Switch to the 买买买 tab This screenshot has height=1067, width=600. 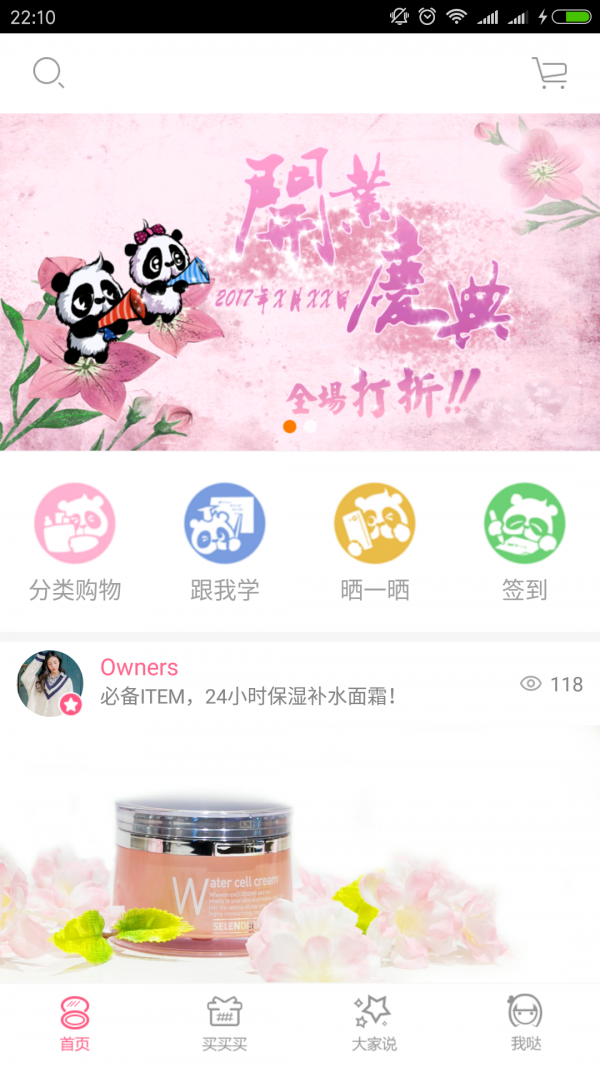point(225,1024)
